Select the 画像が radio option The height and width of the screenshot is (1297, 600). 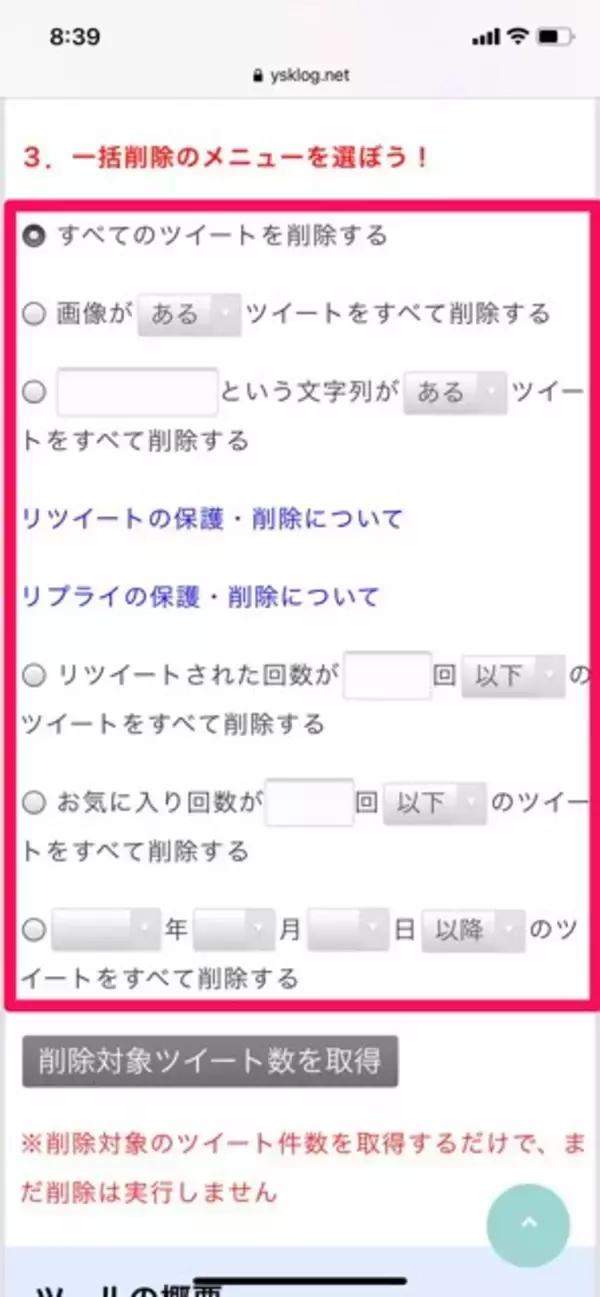click(34, 314)
